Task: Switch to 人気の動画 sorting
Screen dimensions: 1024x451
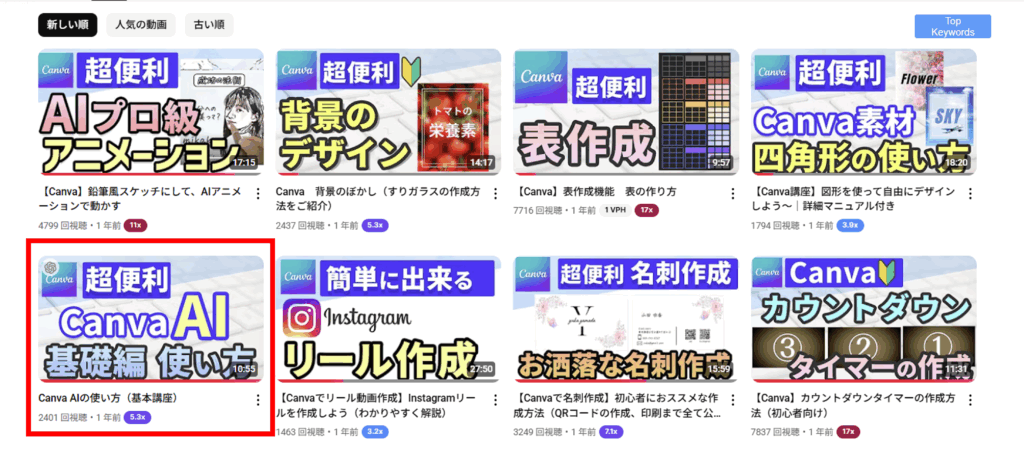Action: click(x=140, y=24)
